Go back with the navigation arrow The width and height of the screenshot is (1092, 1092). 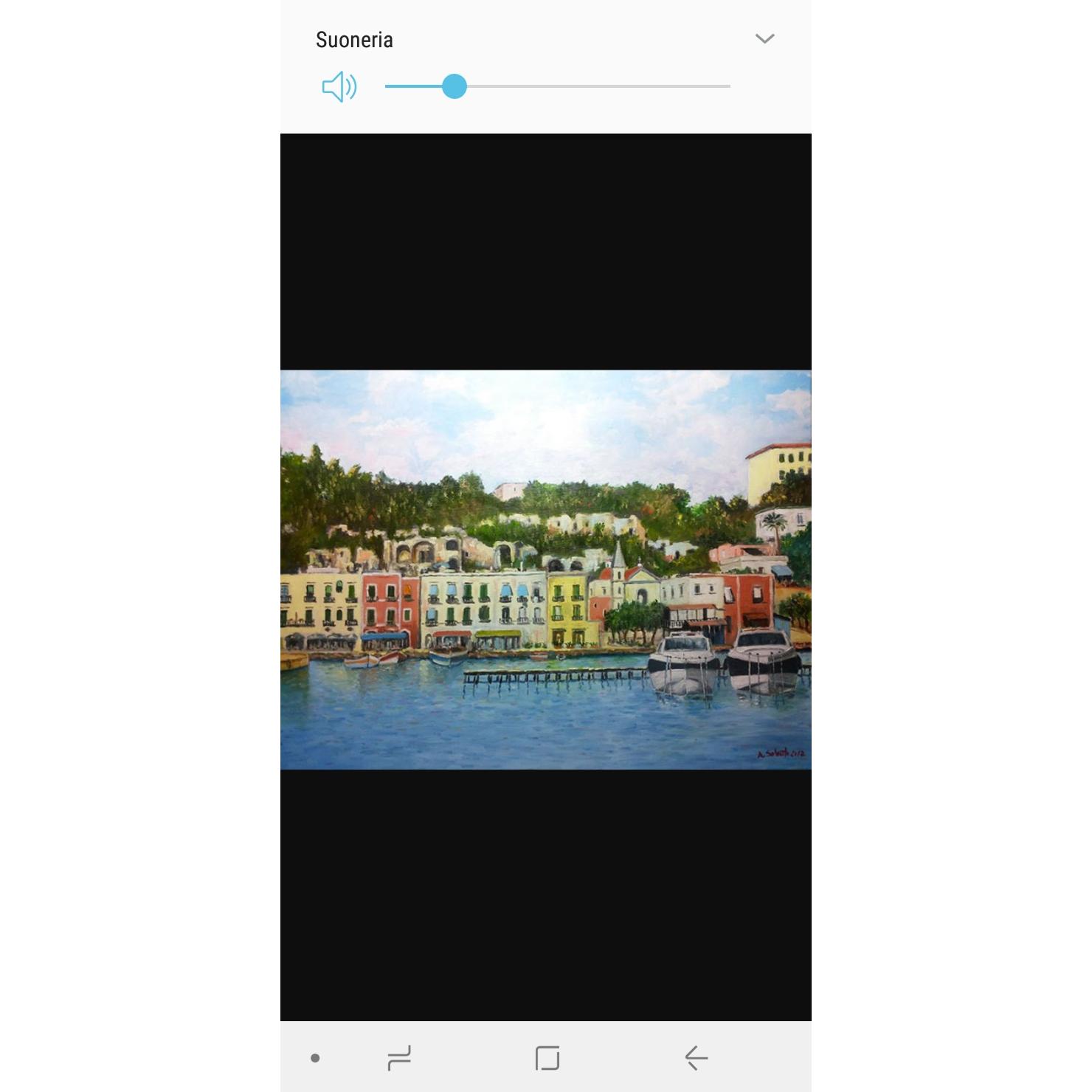click(696, 1058)
